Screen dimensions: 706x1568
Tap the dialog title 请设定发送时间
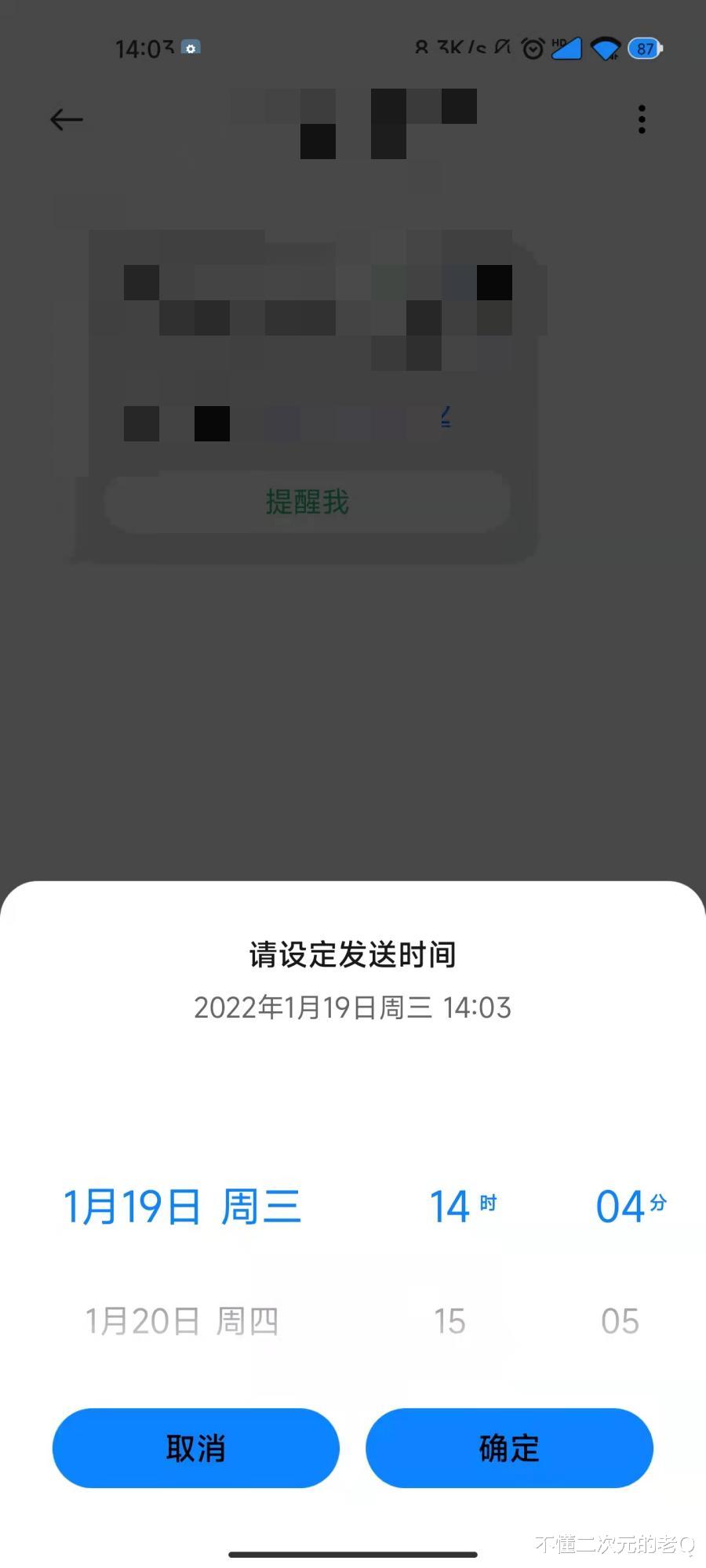coord(352,954)
